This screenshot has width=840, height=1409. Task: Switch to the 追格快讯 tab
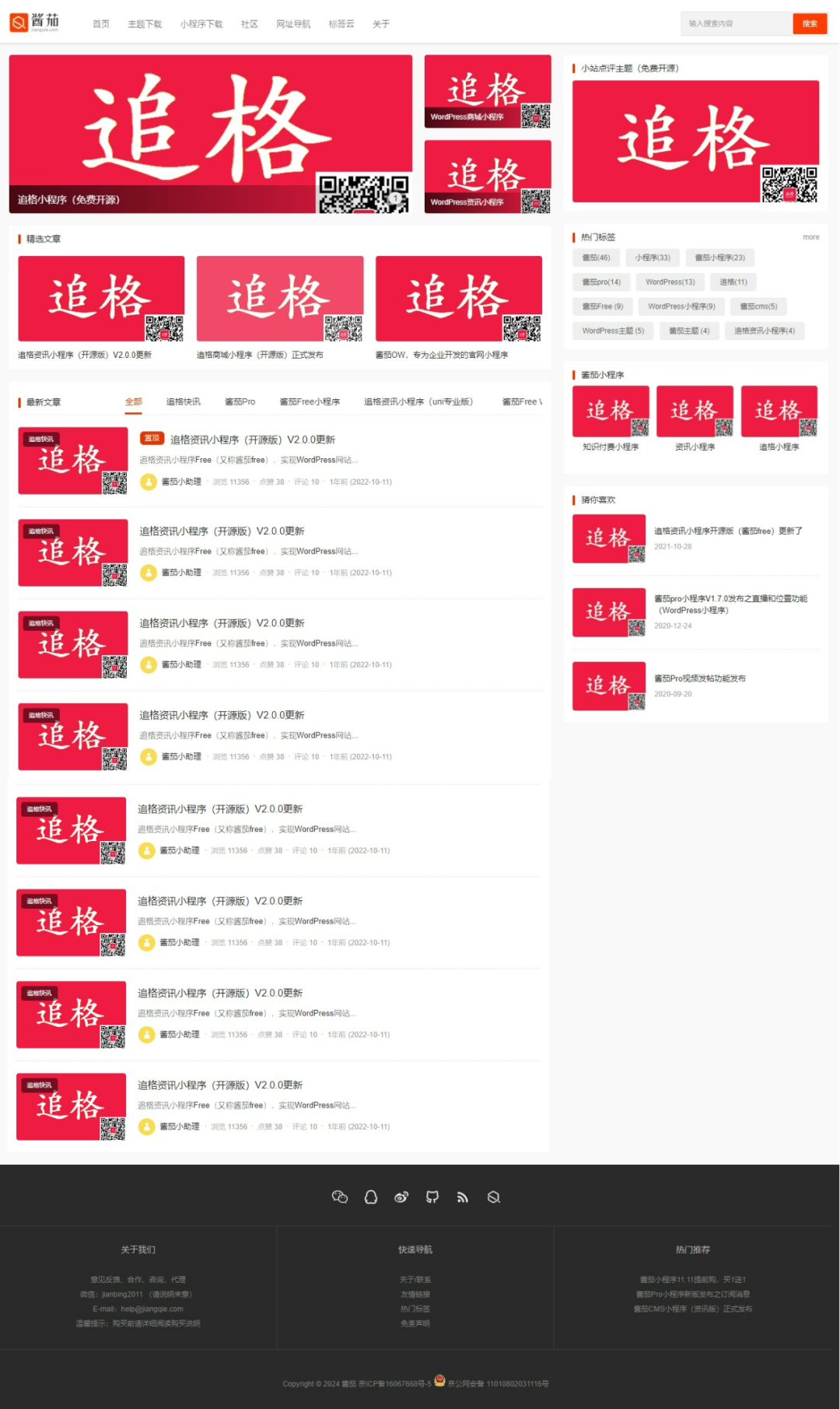[184, 401]
